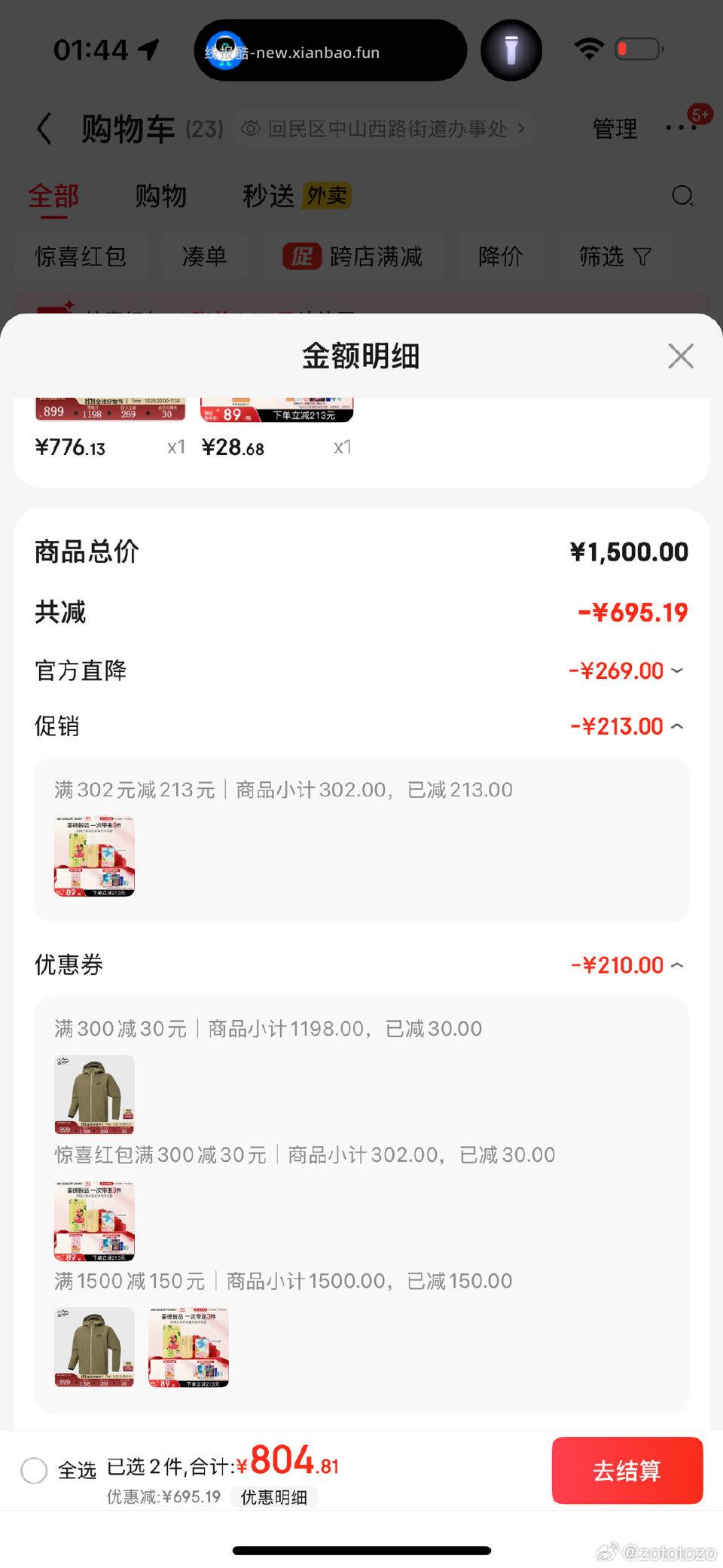Collapse the 优惠券 coupon section
This screenshot has height=1568, width=723.
(x=677, y=964)
